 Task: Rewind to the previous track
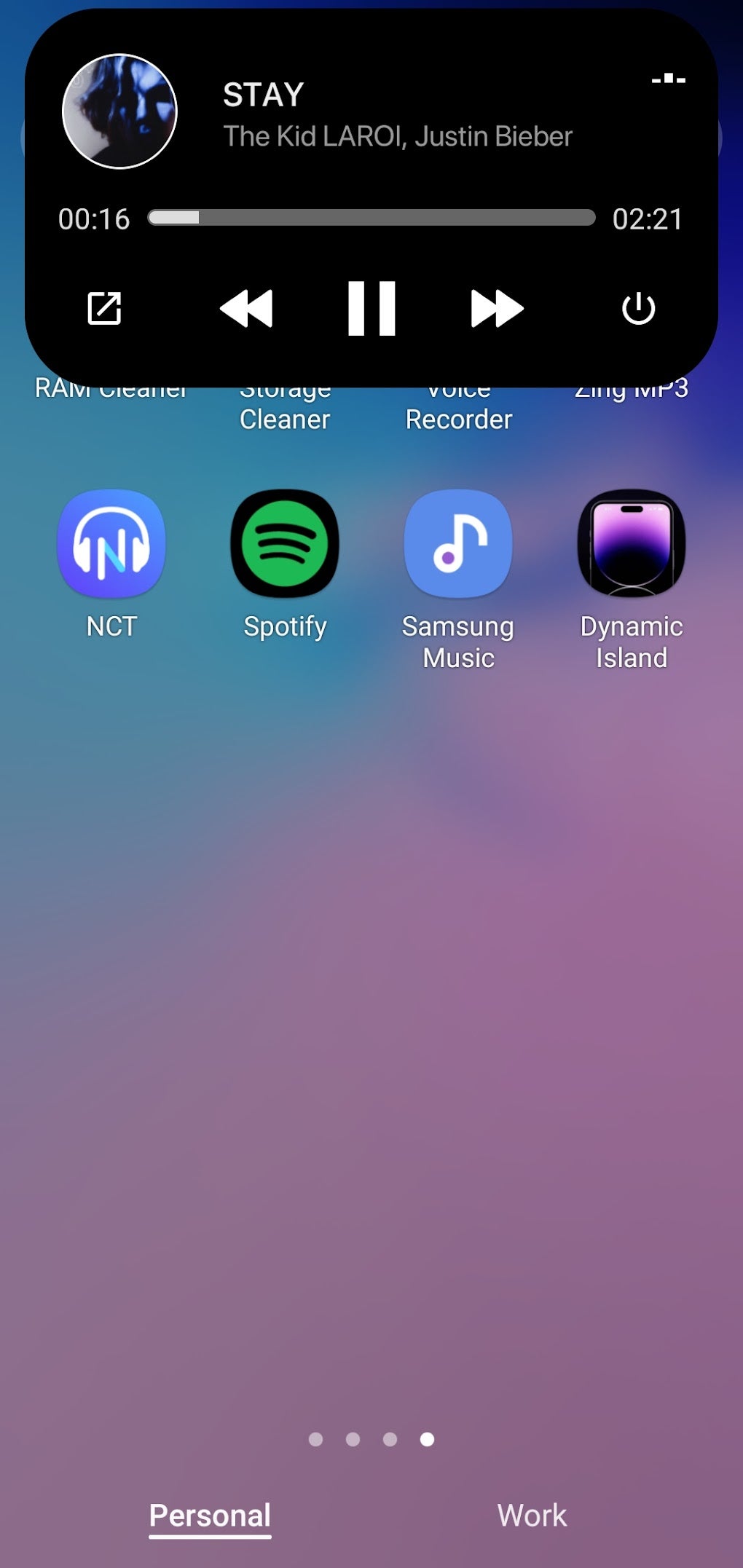coord(246,308)
